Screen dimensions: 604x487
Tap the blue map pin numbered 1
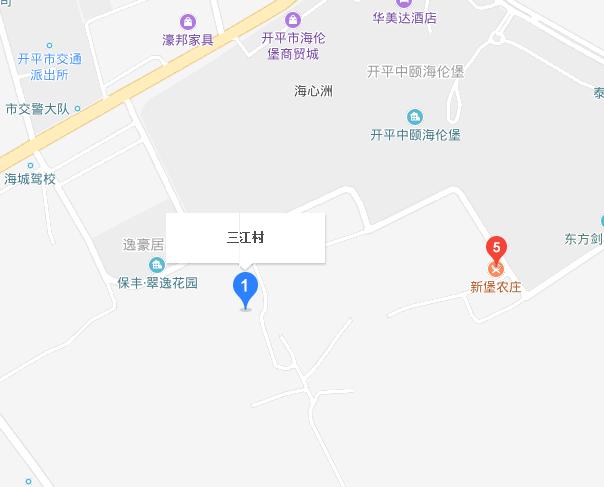[245, 288]
